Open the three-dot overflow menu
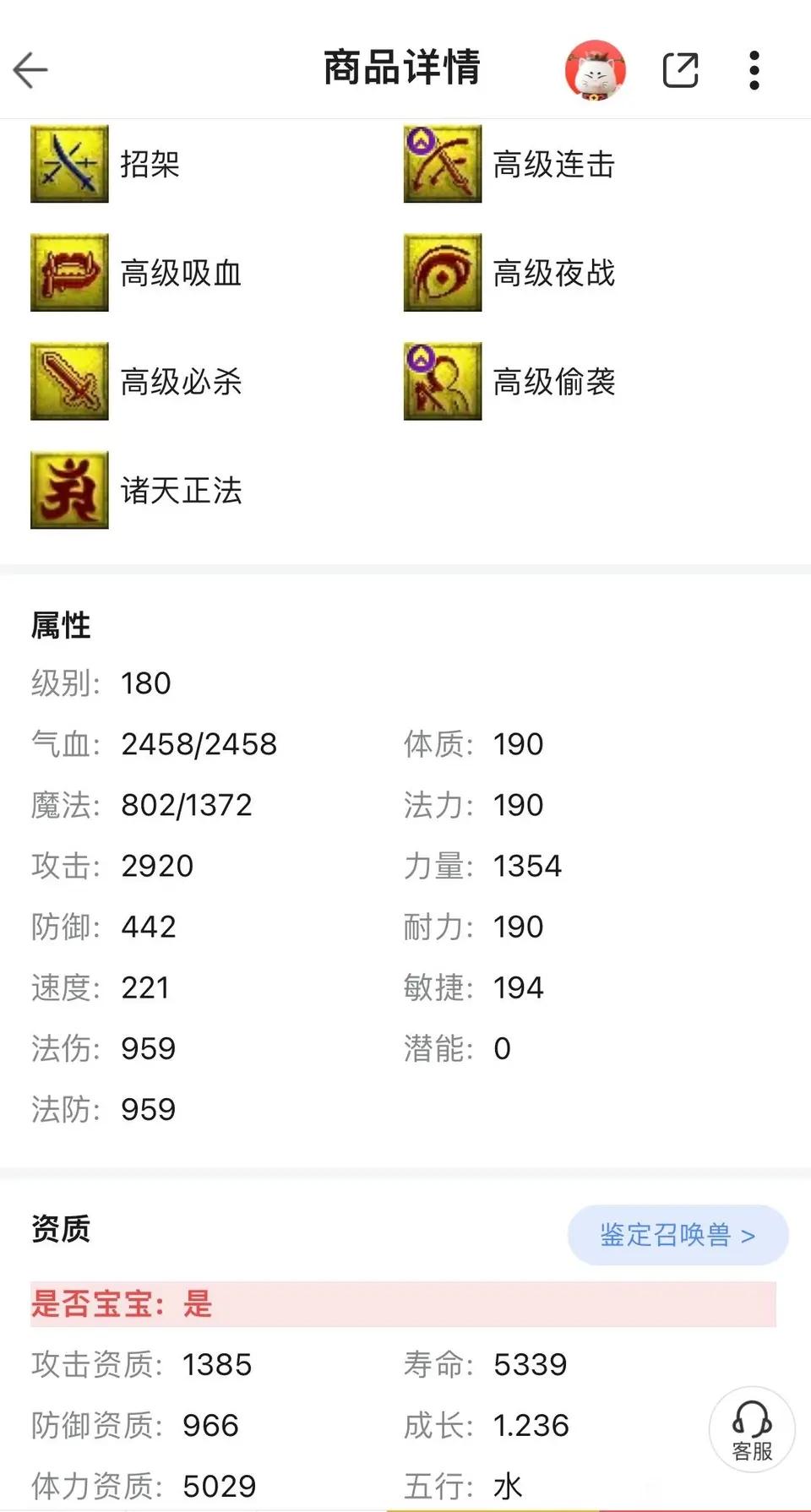Viewport: 811px width, 1512px height. pyautogui.click(x=754, y=70)
